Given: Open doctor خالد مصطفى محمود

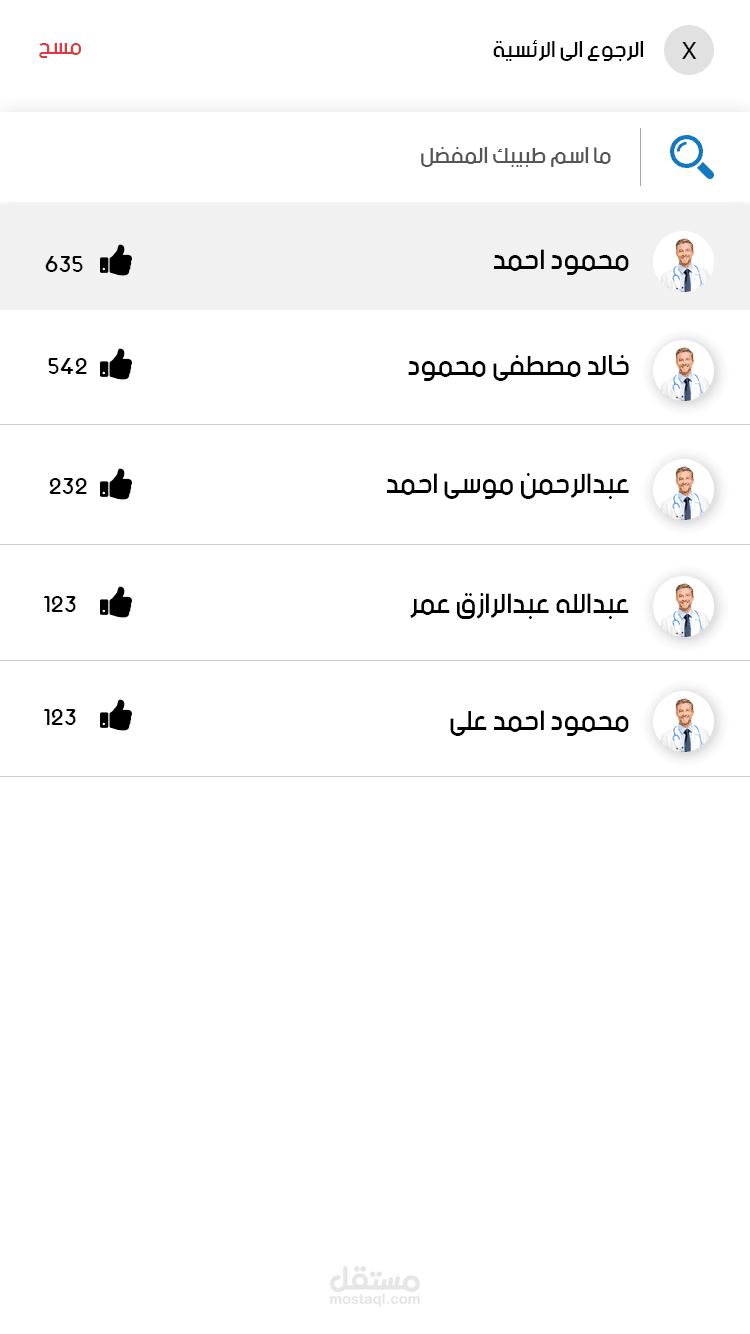Looking at the screenshot, I should pyautogui.click(x=375, y=367).
